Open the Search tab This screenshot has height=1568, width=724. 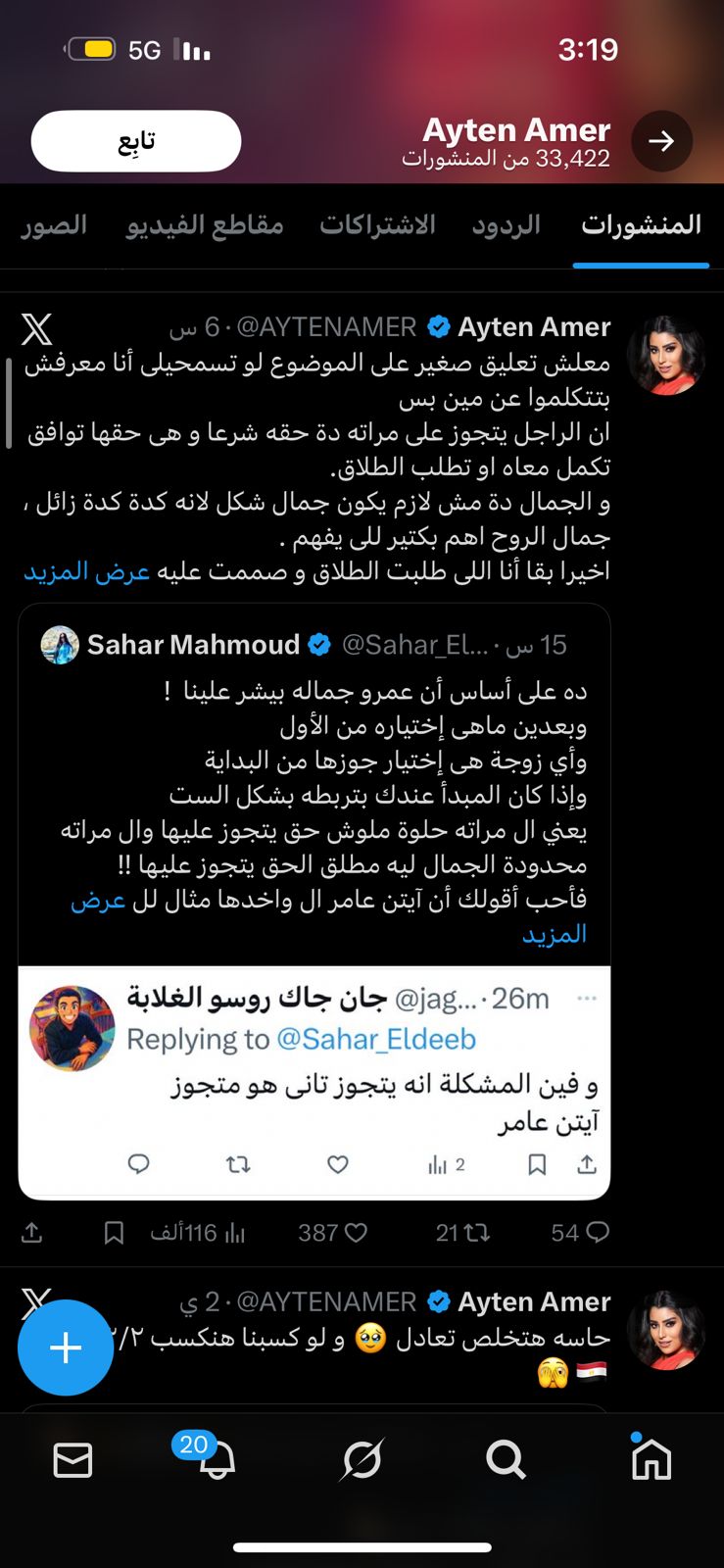[506, 1460]
